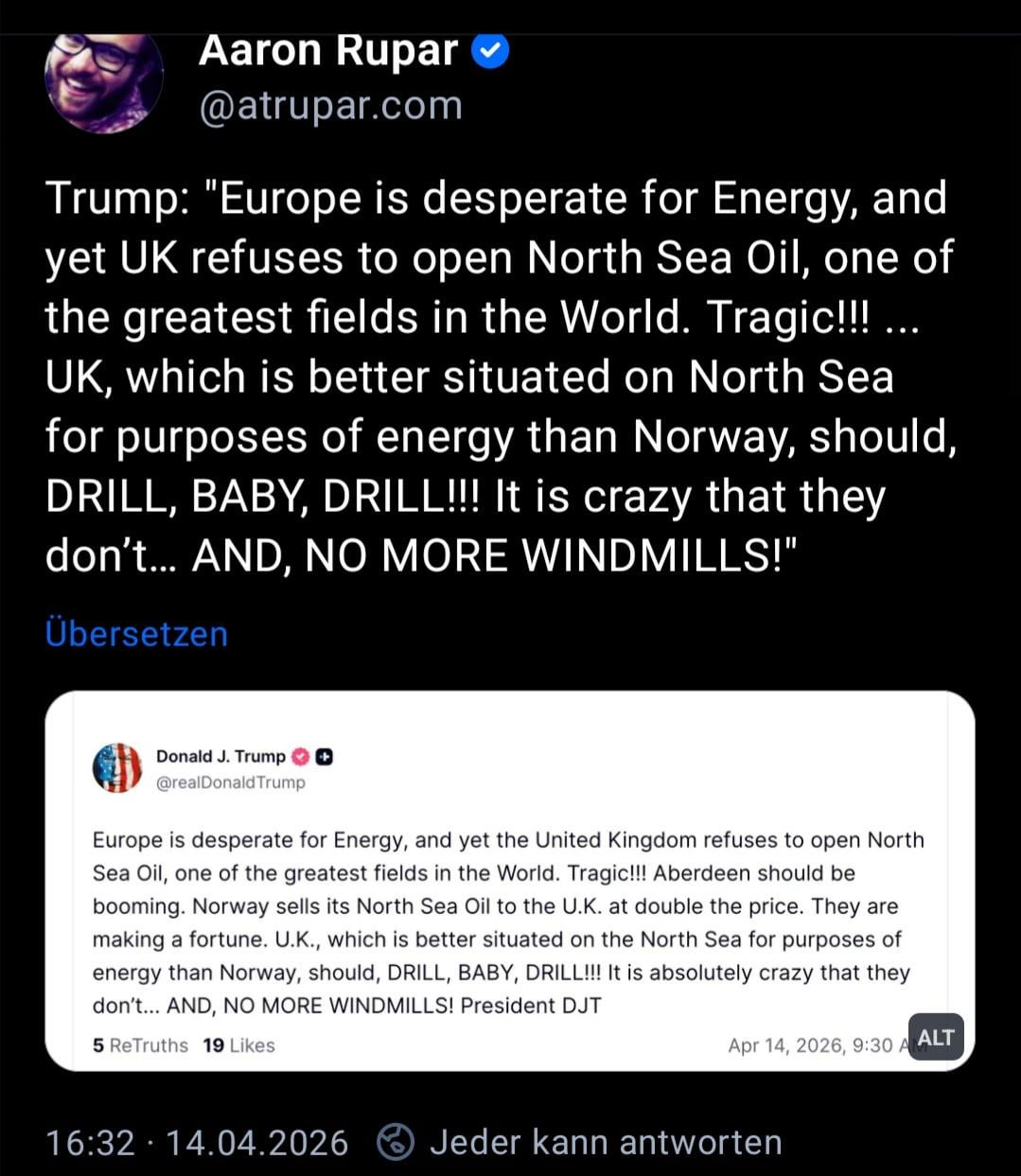1021x1176 pixels.
Task: Translate the post with Übersetzen
Action: [136, 633]
